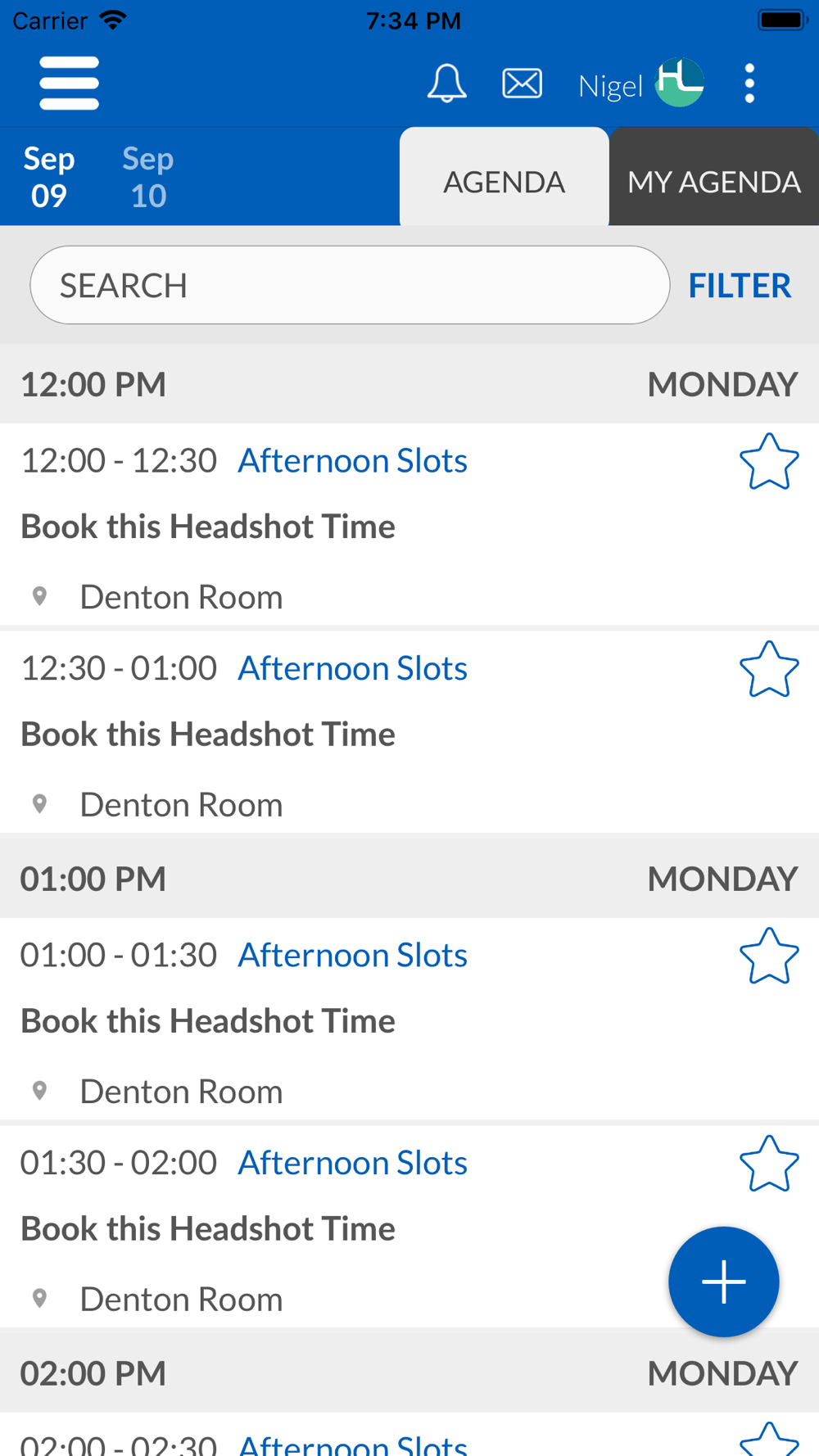
Task: Select the Sep 09 date
Action: [49, 177]
